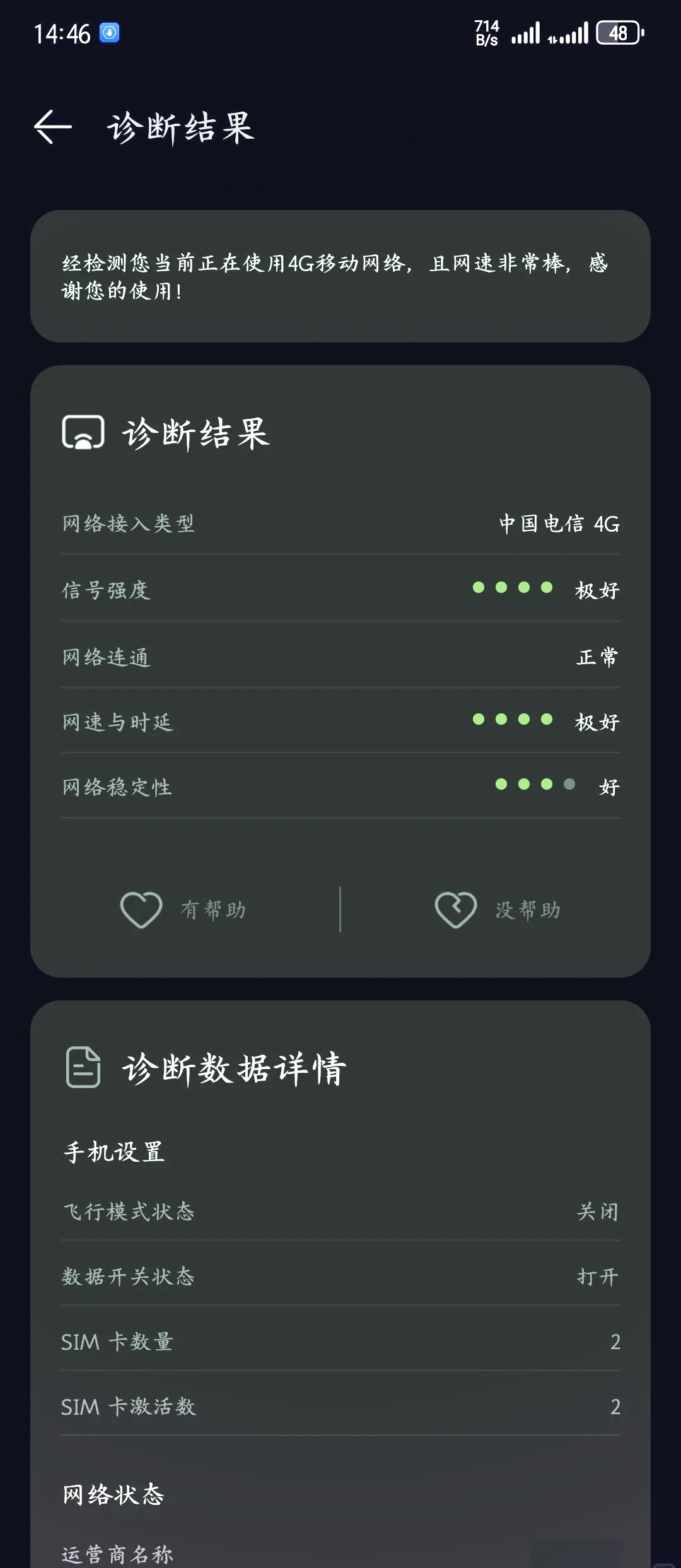Screen dimensions: 681x1568
Task: Go back from the 诊断结果 page
Action: pyautogui.click(x=53, y=127)
